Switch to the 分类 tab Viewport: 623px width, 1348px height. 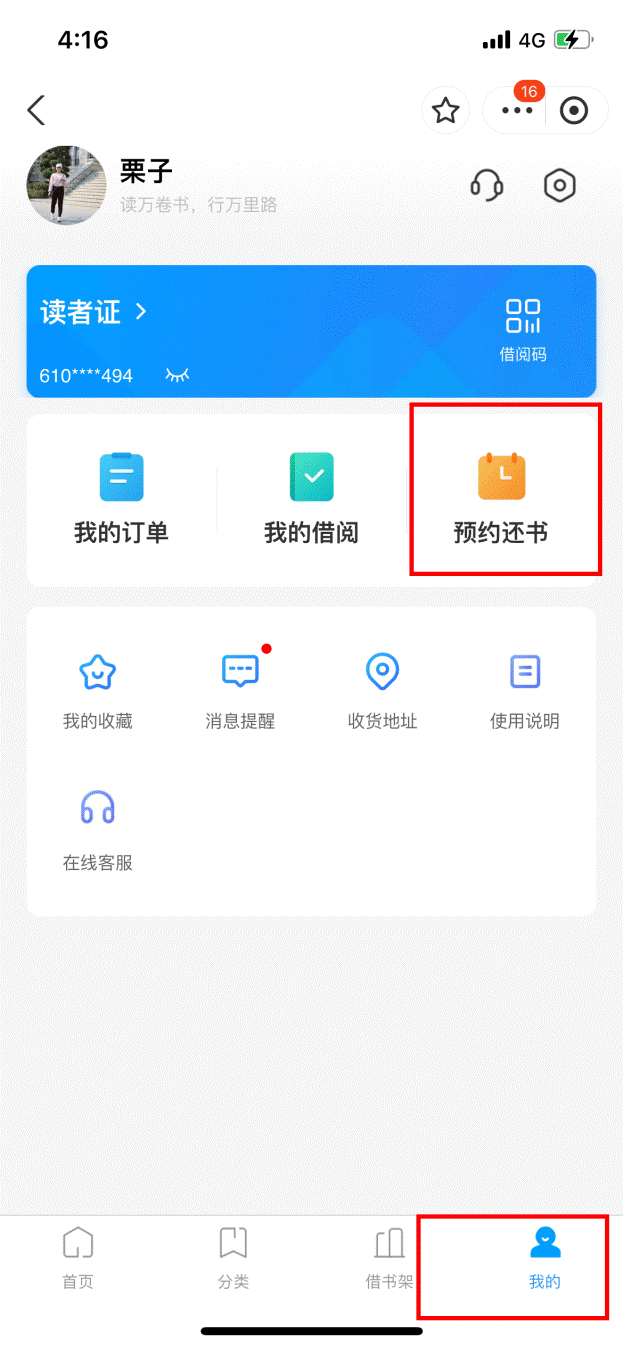tap(233, 1258)
